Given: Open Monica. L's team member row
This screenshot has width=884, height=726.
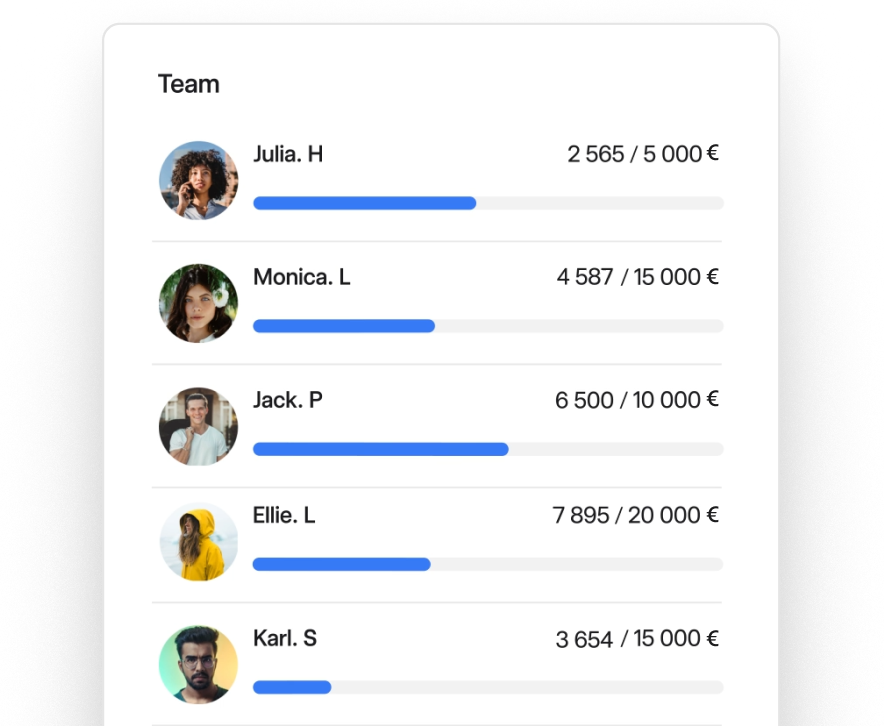Looking at the screenshot, I should [437, 303].
